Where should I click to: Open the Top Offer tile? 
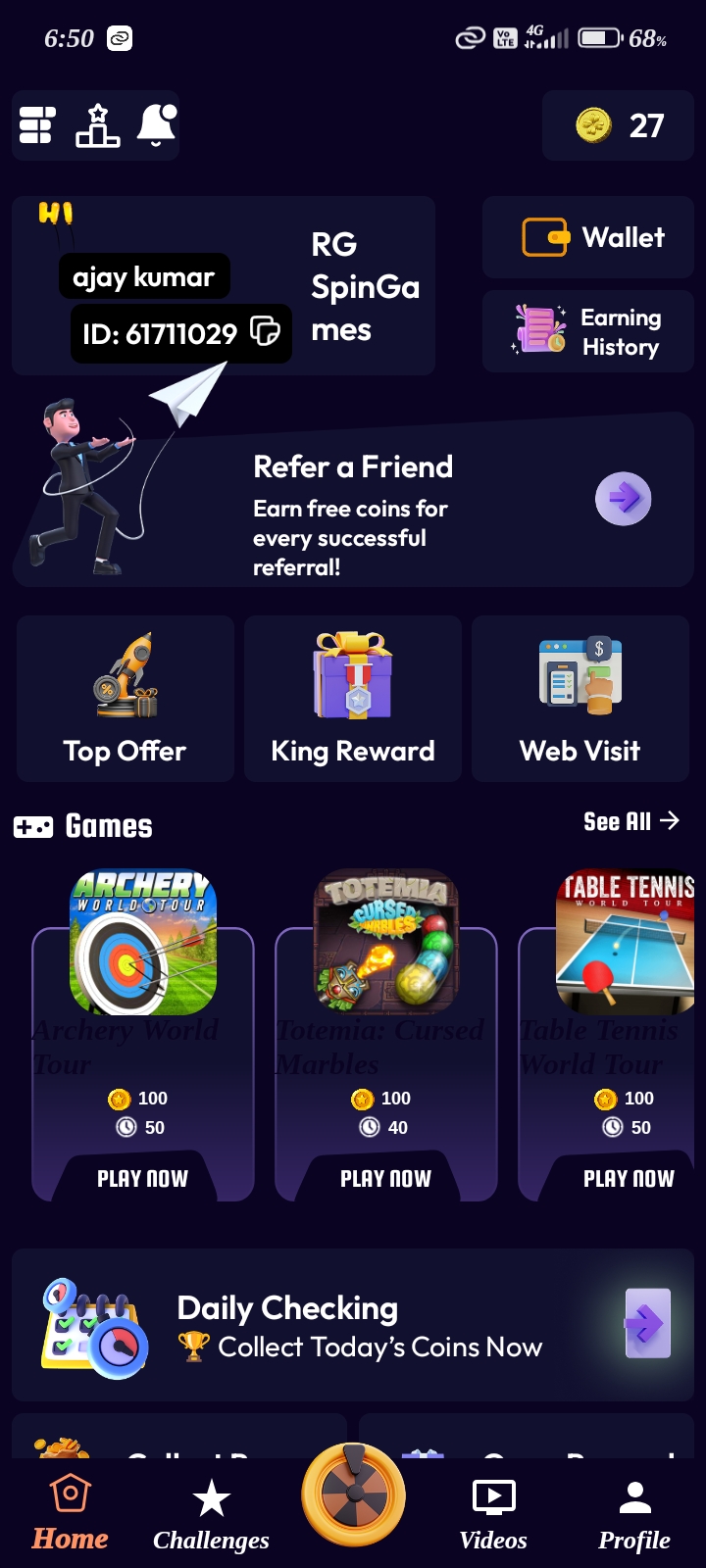point(126,699)
